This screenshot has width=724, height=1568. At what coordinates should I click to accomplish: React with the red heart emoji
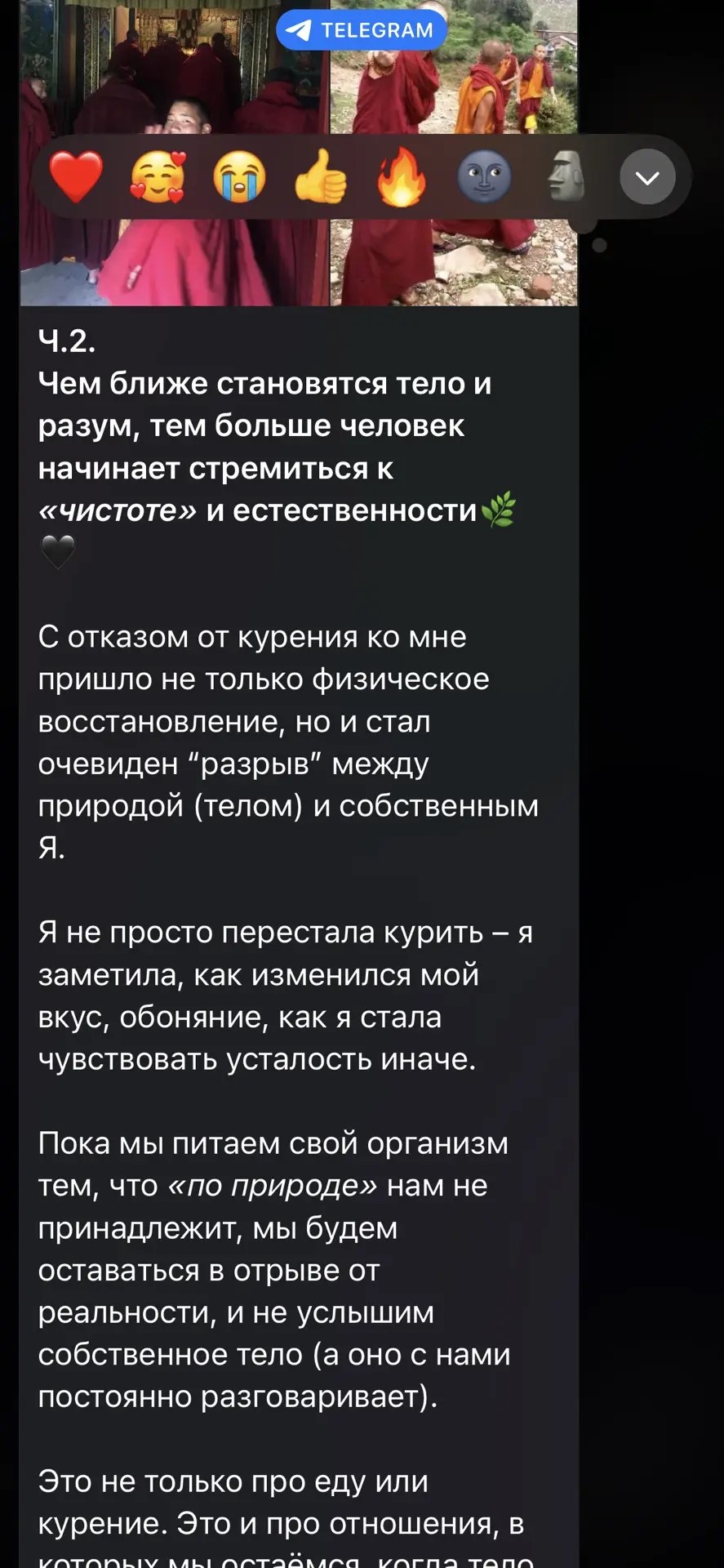click(76, 176)
